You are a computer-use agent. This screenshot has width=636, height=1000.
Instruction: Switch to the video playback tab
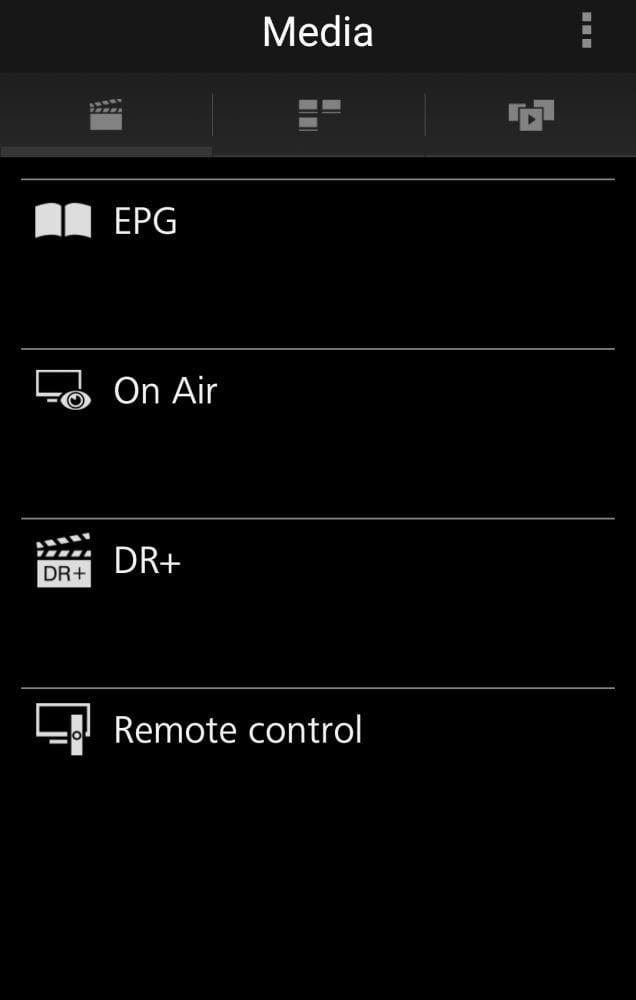pos(531,115)
